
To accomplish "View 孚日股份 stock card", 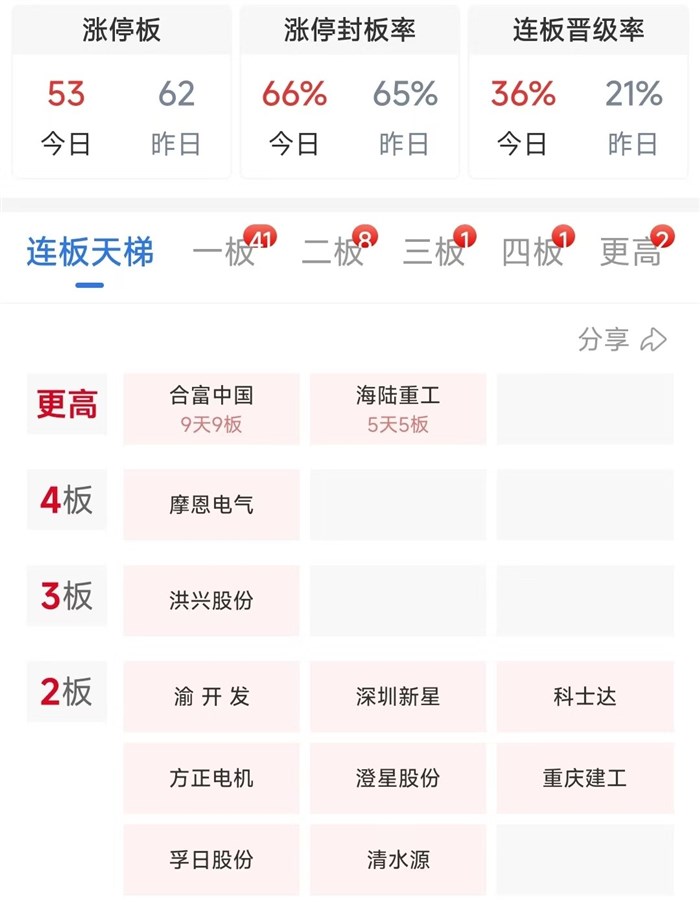I will pos(211,859).
